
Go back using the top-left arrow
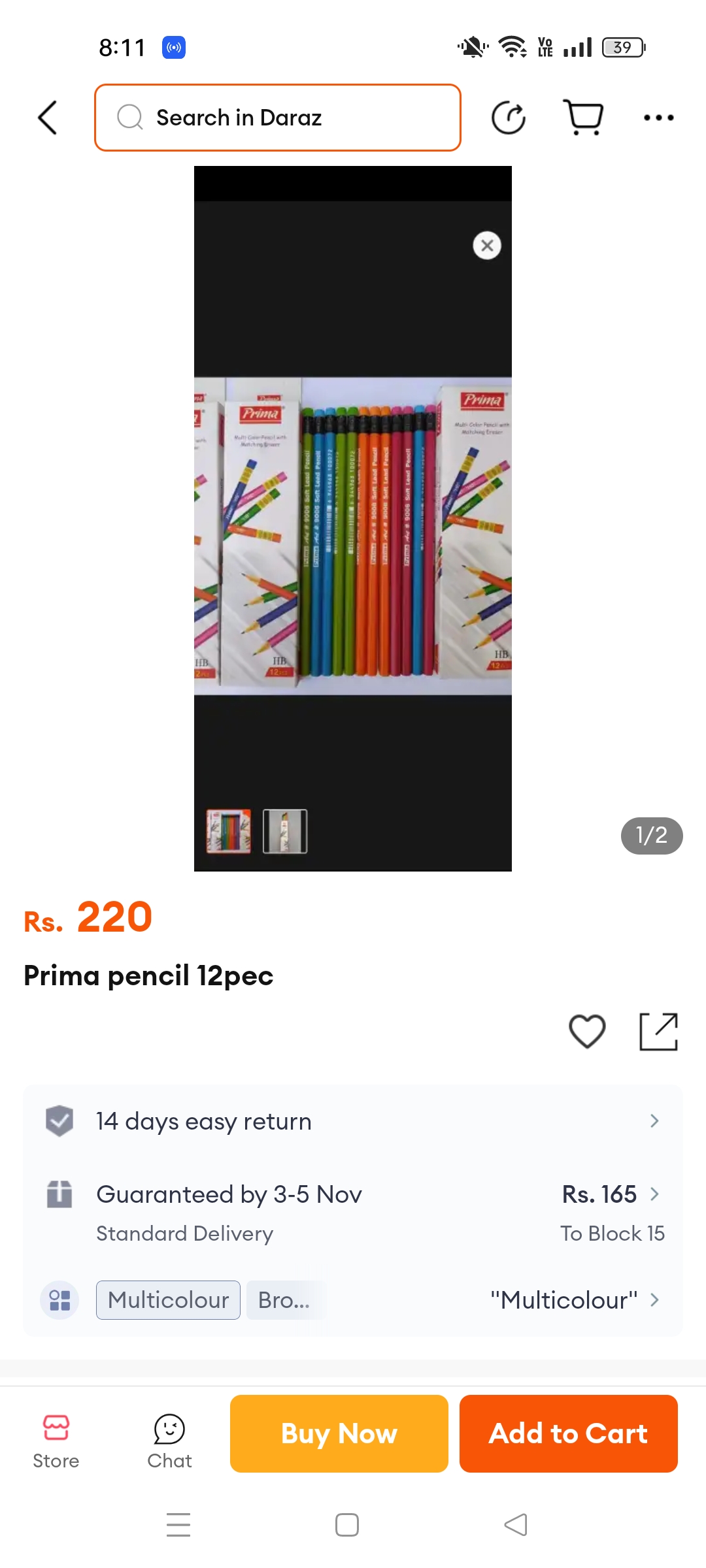(48, 118)
